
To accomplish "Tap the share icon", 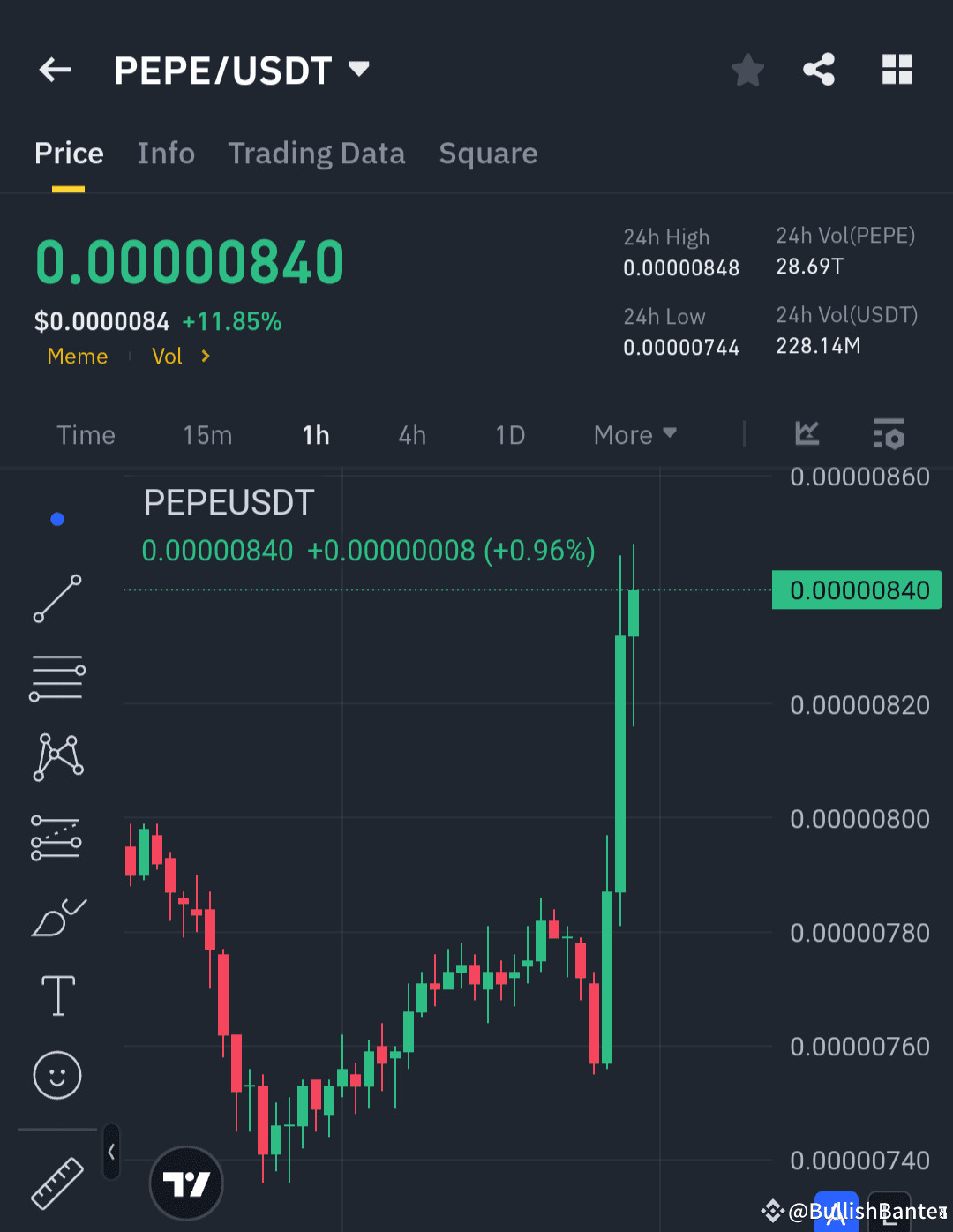I will pos(818,70).
